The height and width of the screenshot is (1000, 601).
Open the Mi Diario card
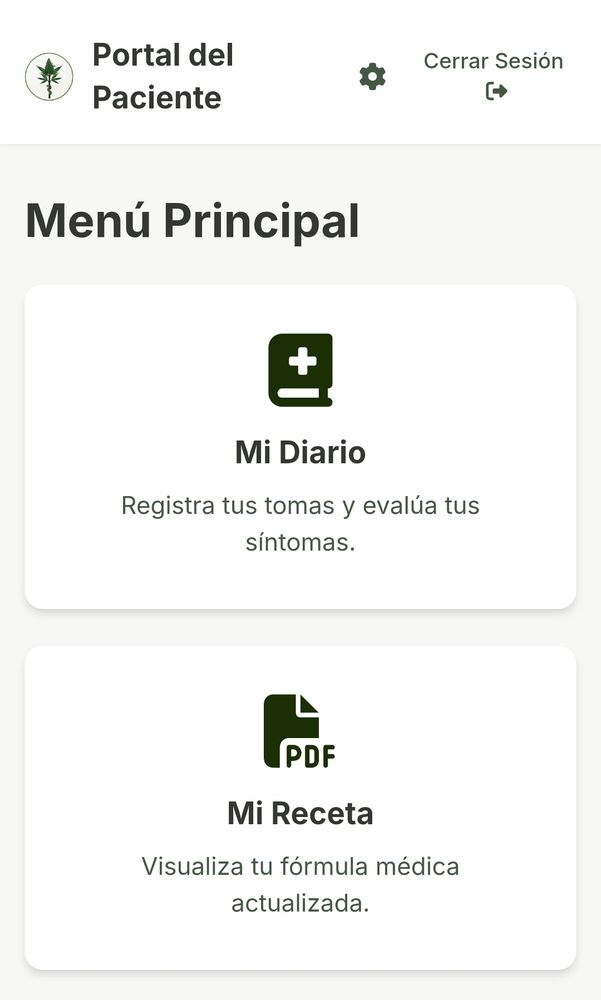tap(300, 447)
